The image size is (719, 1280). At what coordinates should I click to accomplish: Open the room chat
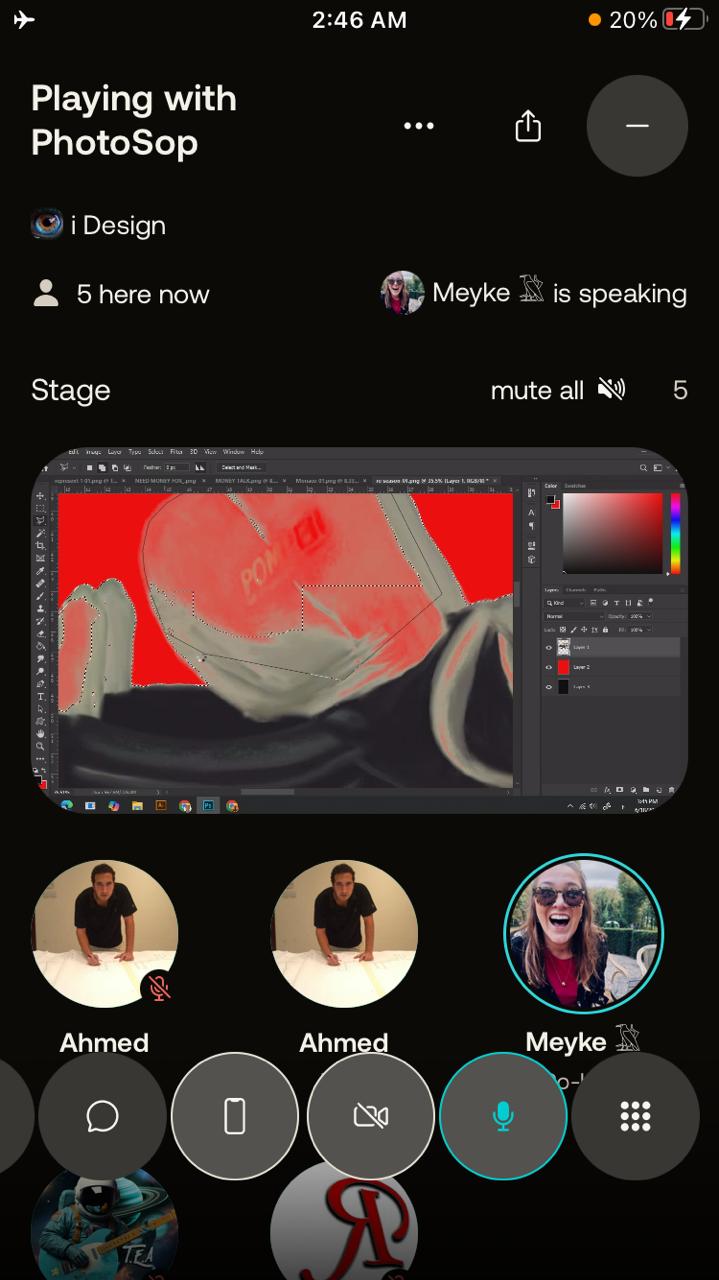pos(103,1116)
